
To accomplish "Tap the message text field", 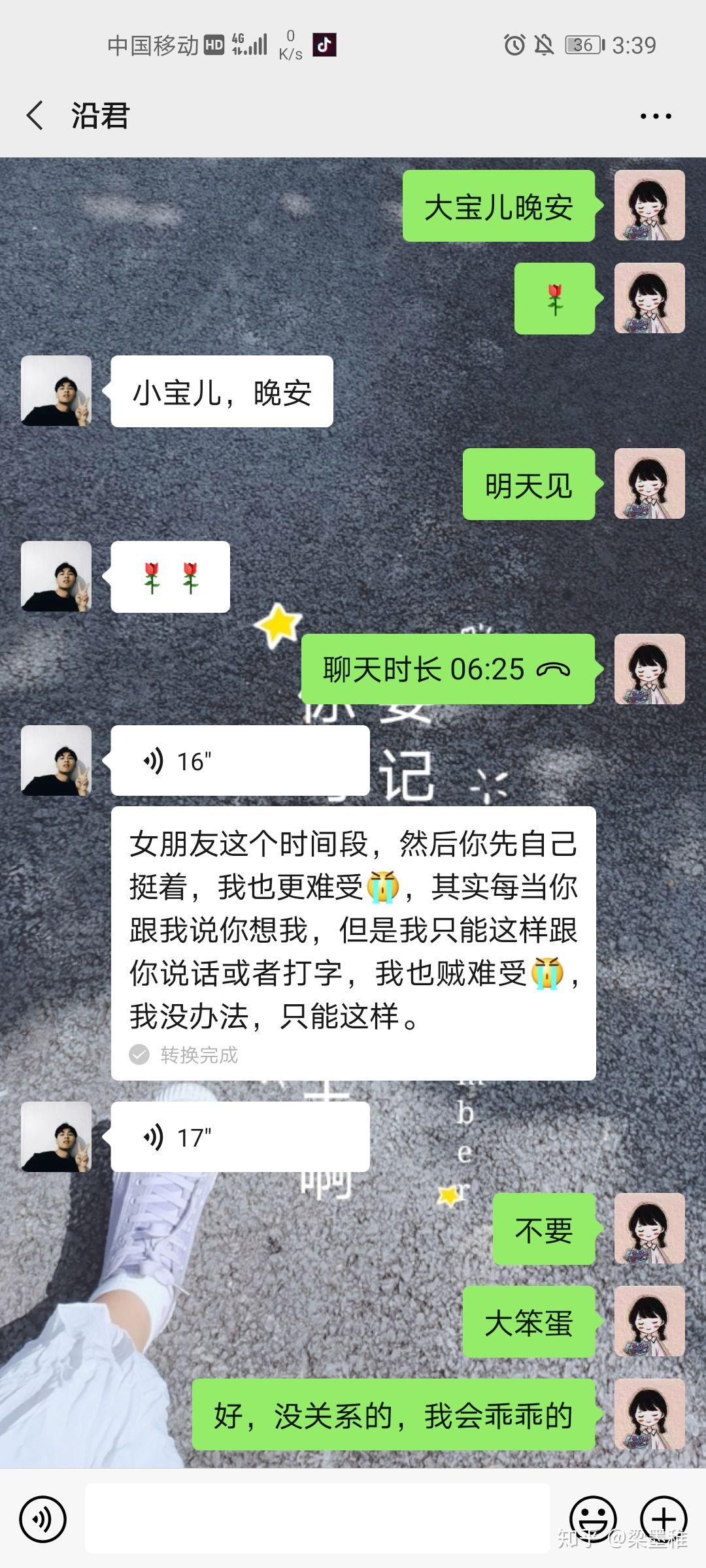I will pyautogui.click(x=317, y=1519).
